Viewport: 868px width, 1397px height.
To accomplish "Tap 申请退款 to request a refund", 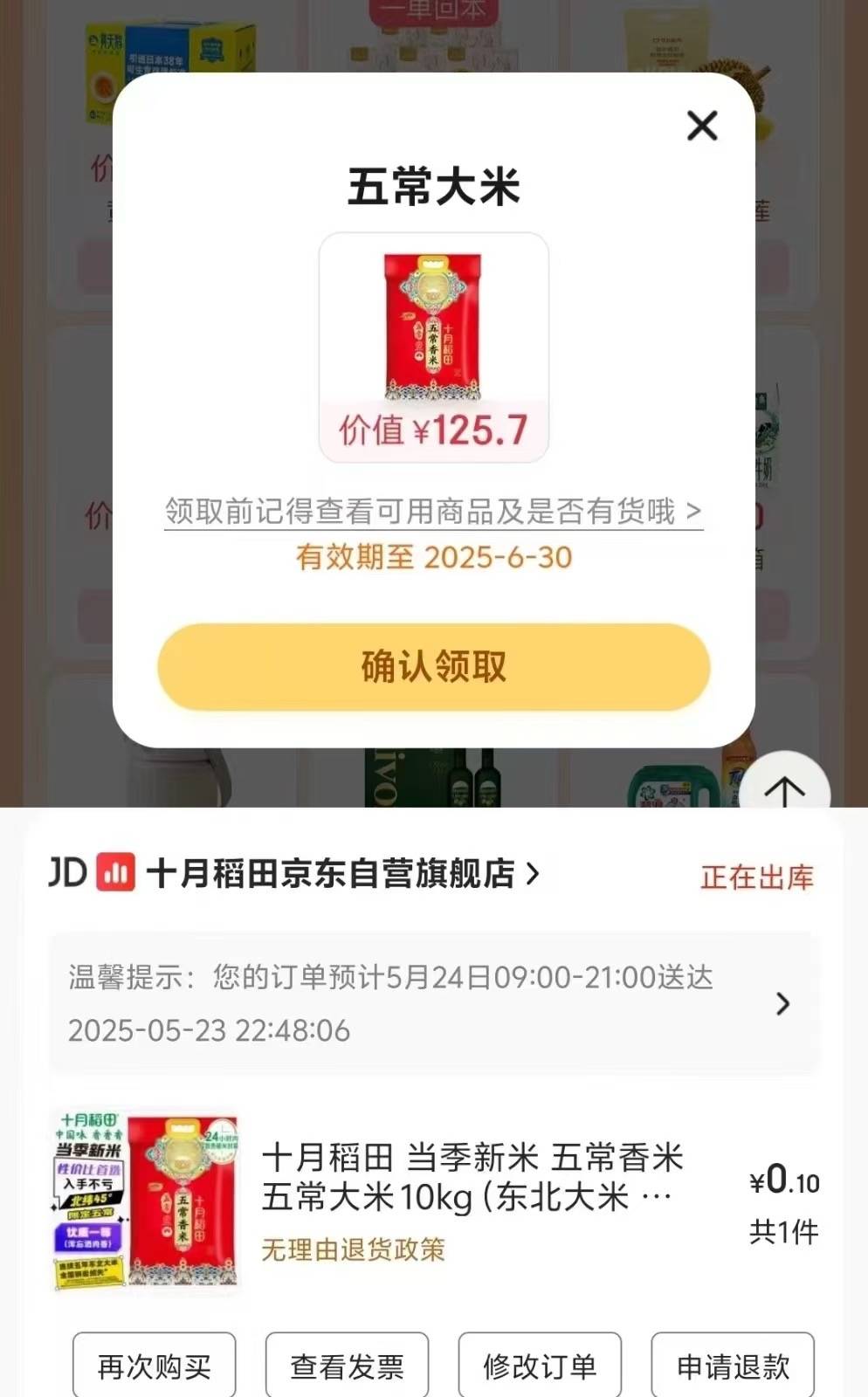I will (733, 1366).
